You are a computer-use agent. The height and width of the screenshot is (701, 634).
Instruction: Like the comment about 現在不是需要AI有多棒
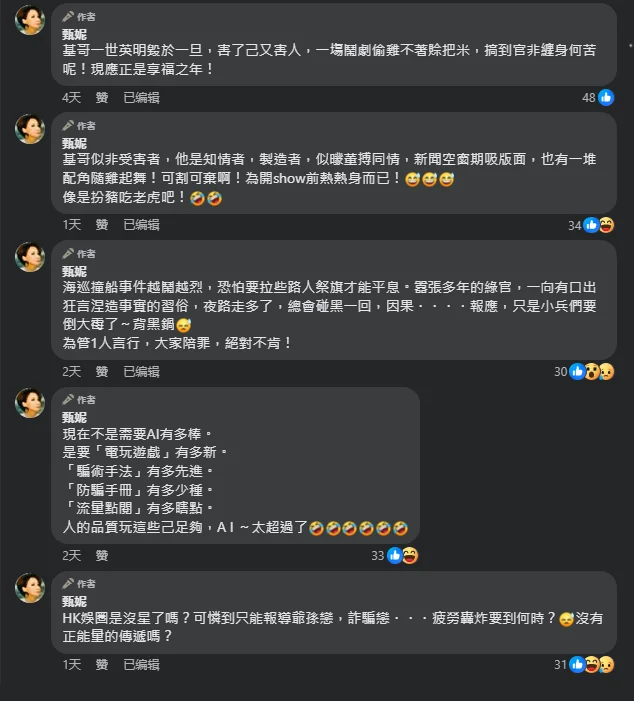[x=102, y=555]
